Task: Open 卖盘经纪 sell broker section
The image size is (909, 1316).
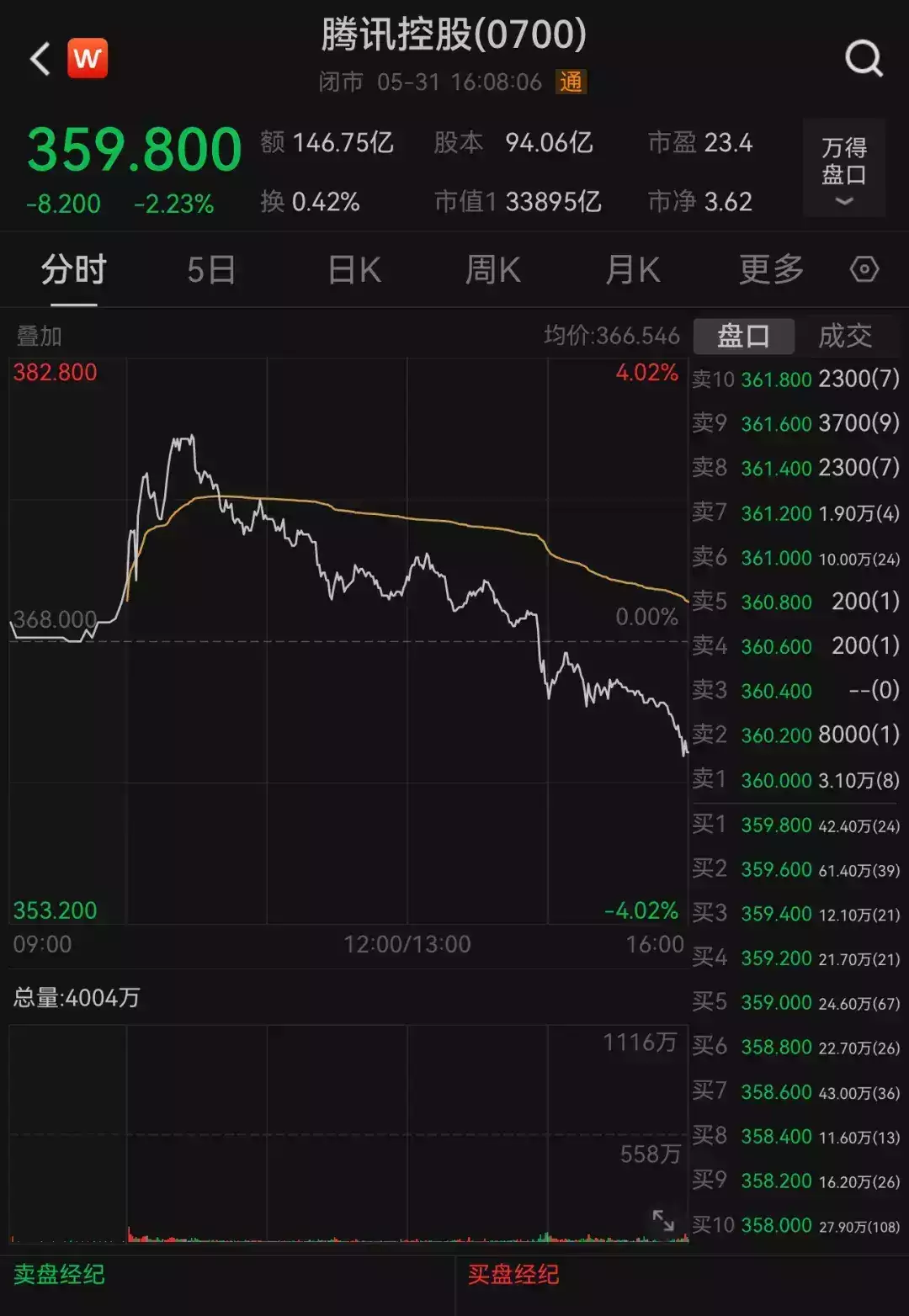Action: [59, 1275]
